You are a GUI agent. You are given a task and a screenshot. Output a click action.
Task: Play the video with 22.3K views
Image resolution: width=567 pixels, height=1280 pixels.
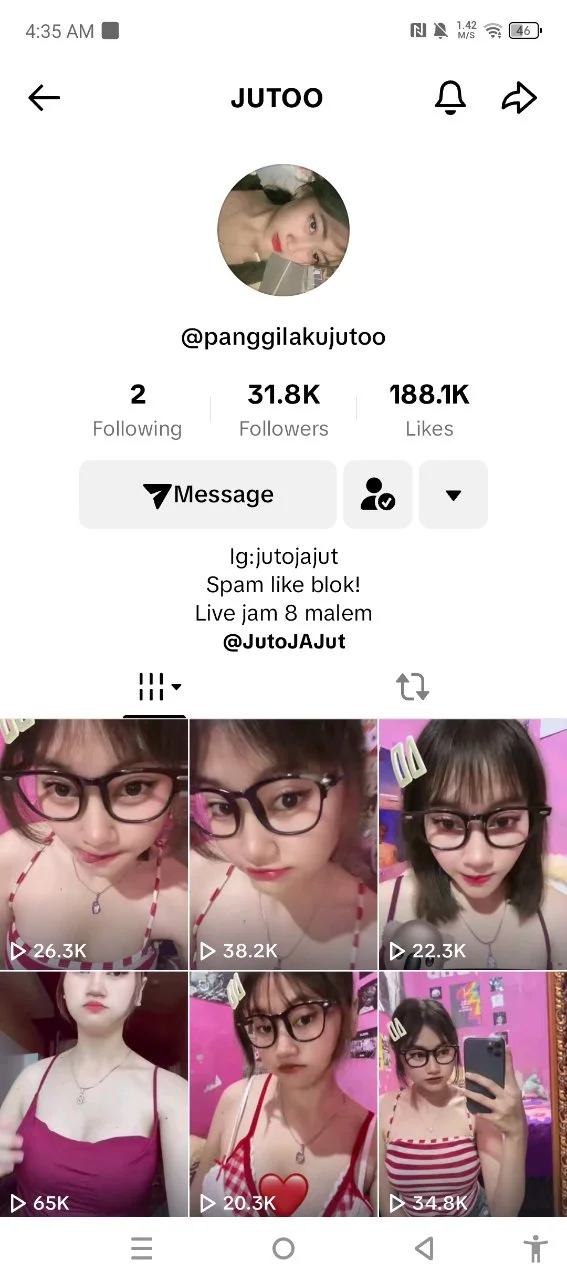[473, 844]
